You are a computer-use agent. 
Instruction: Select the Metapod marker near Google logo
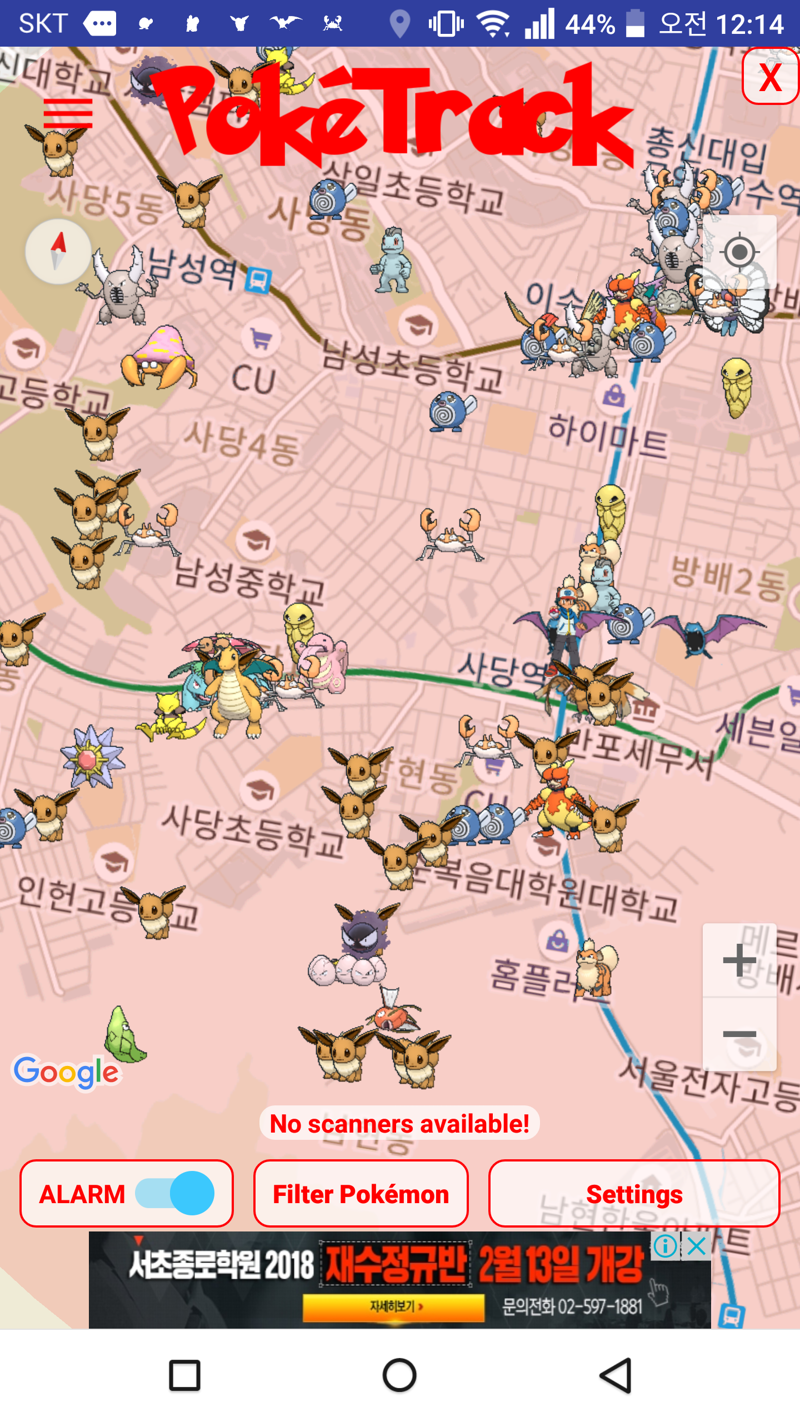coord(124,1035)
